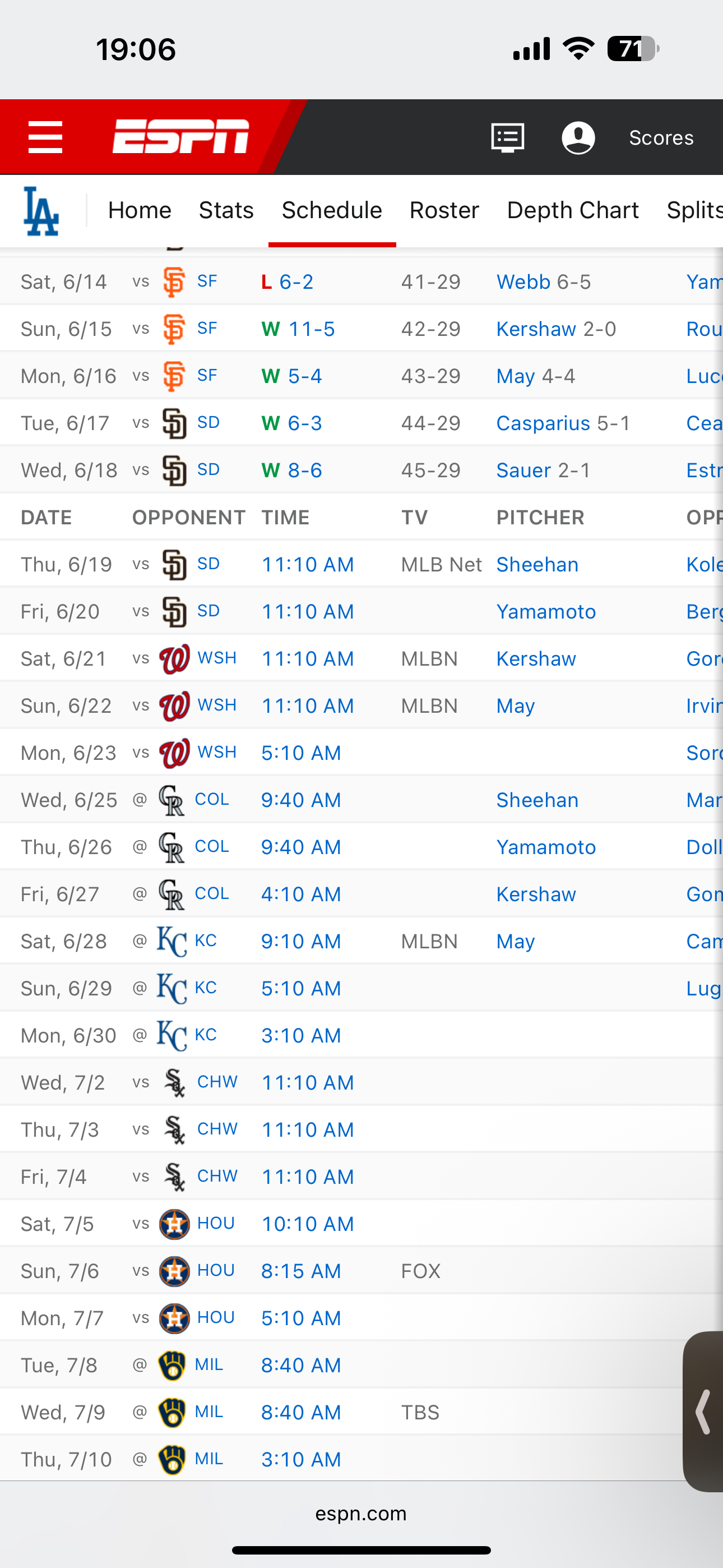Open the Fri 6/27 4:10 AM game

tap(300, 894)
